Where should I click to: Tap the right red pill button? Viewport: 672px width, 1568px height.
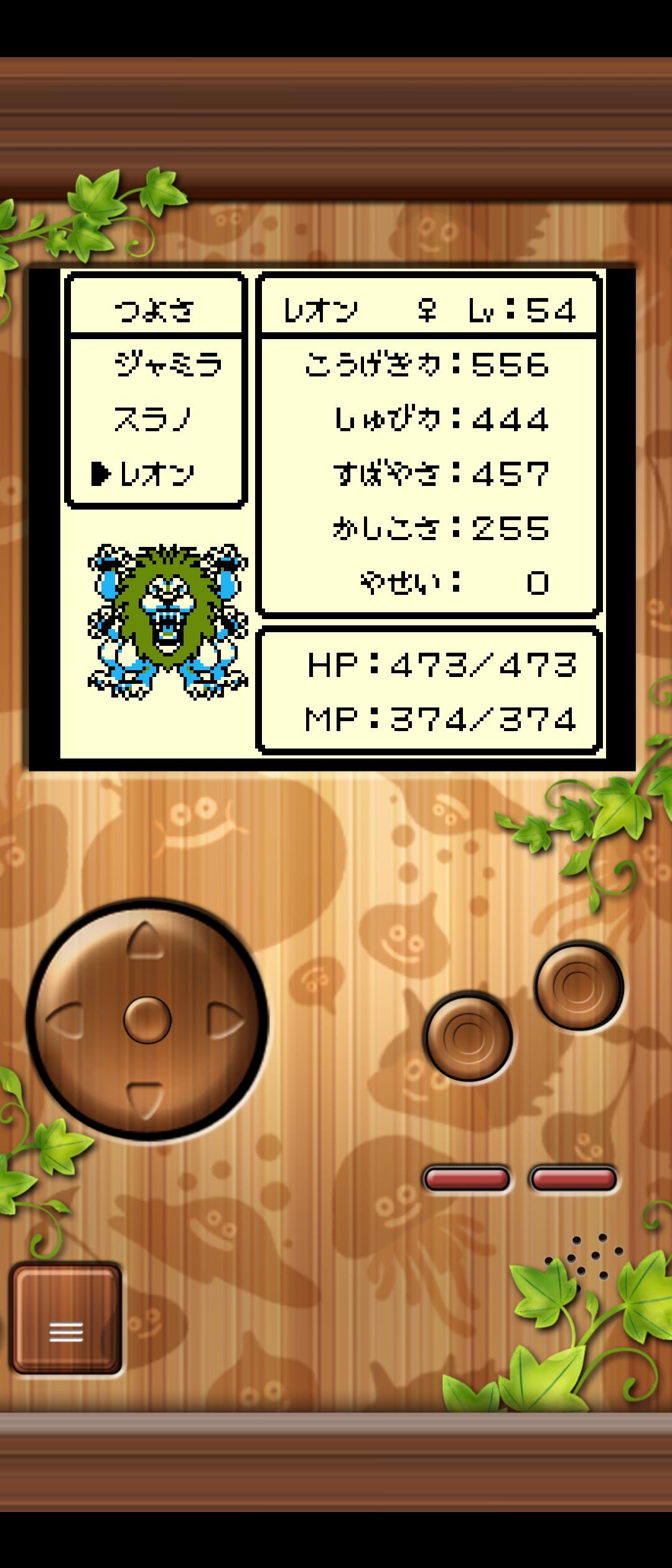573,1178
